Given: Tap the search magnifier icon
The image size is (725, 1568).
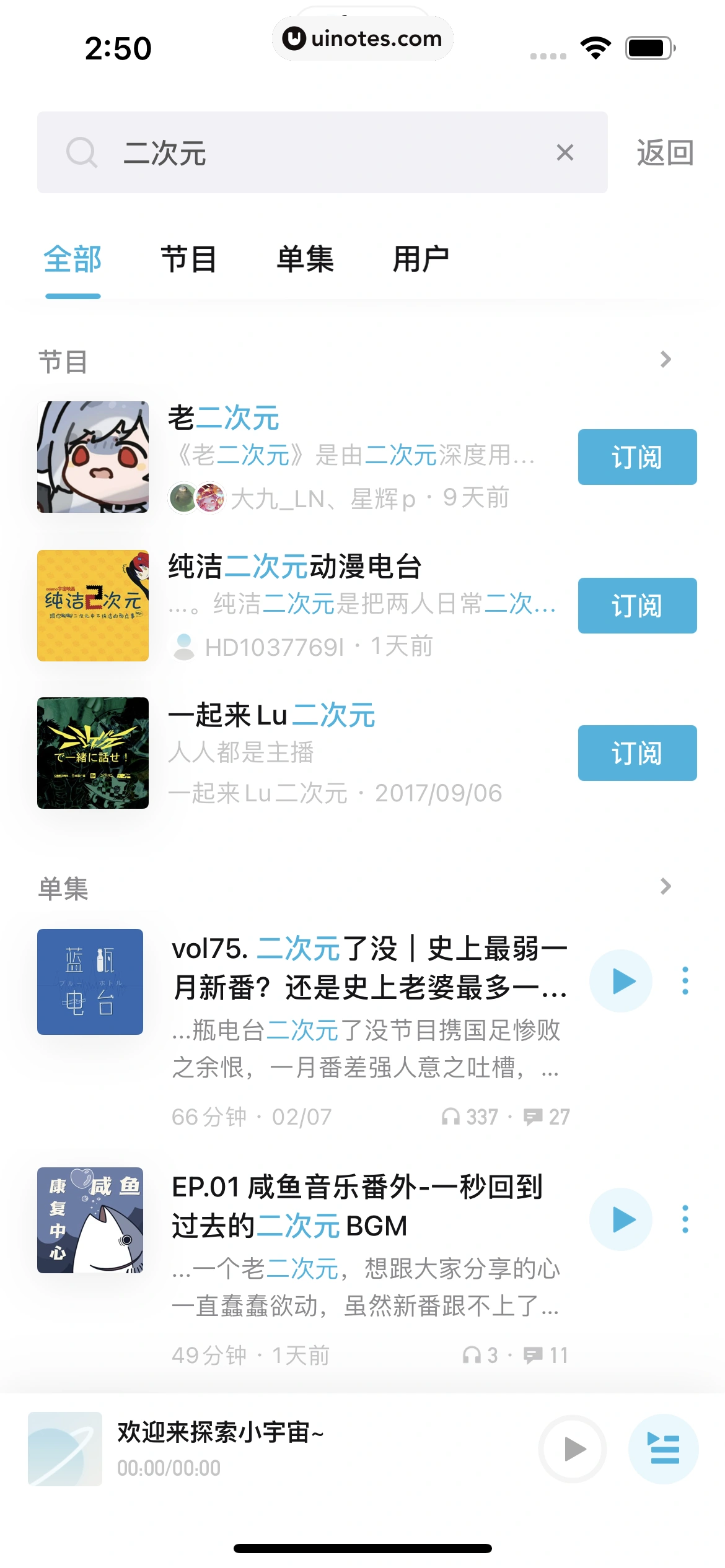Looking at the screenshot, I should [84, 152].
